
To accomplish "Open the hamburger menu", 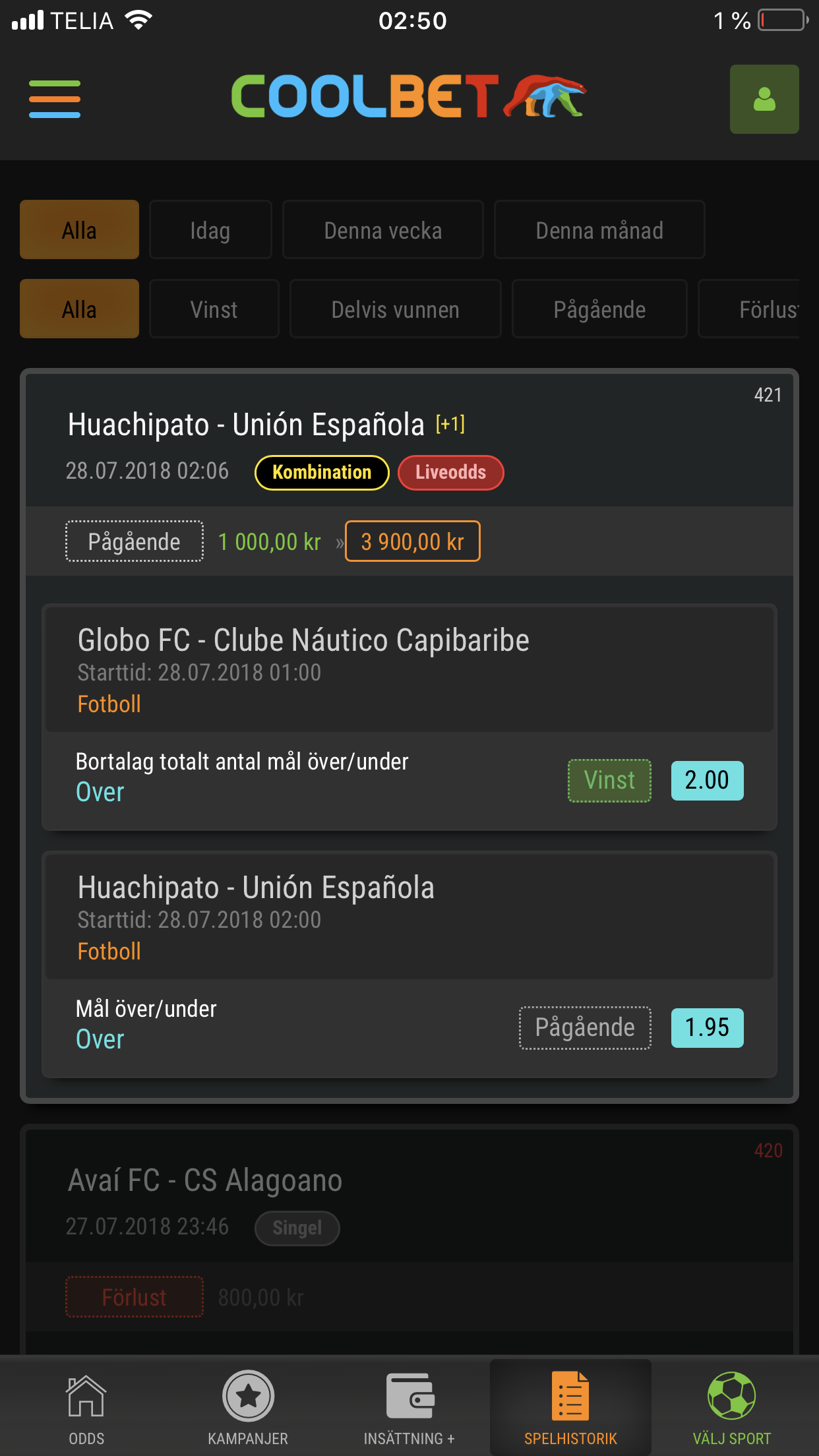I will click(55, 99).
